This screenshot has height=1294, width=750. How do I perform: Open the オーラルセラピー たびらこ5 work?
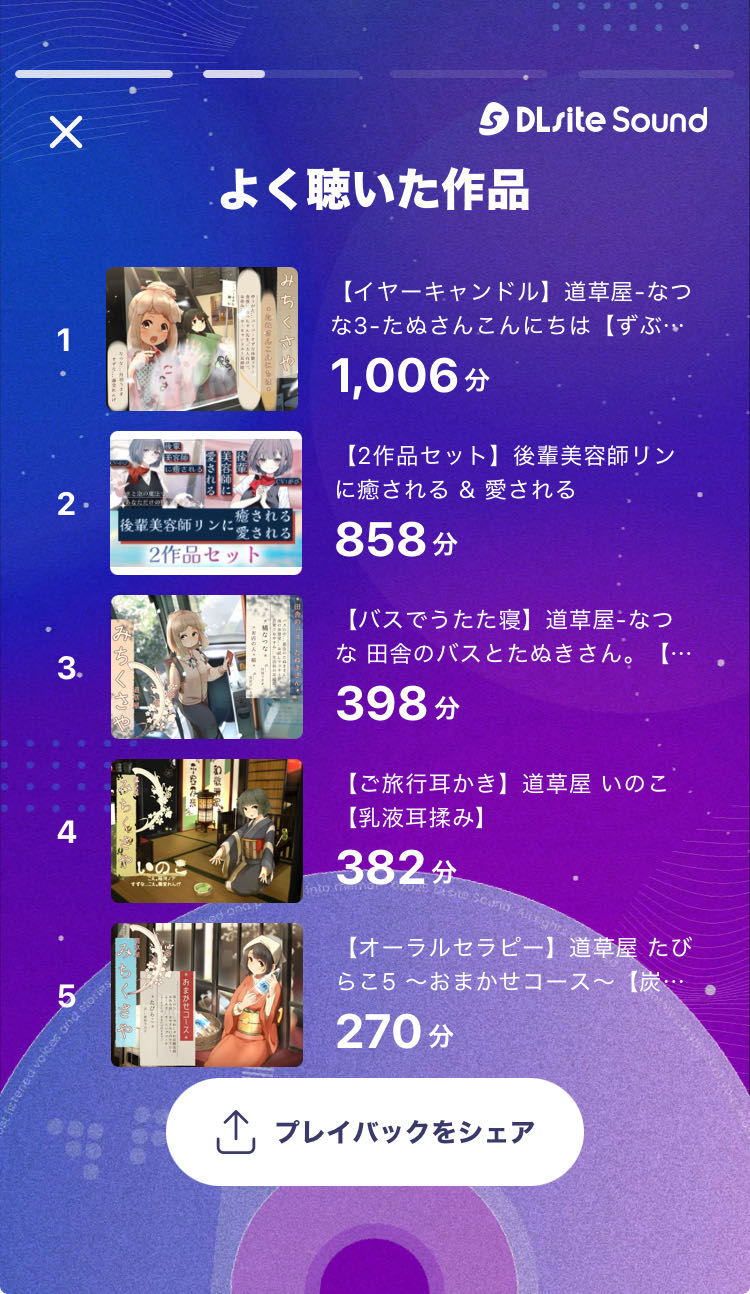click(x=206, y=995)
